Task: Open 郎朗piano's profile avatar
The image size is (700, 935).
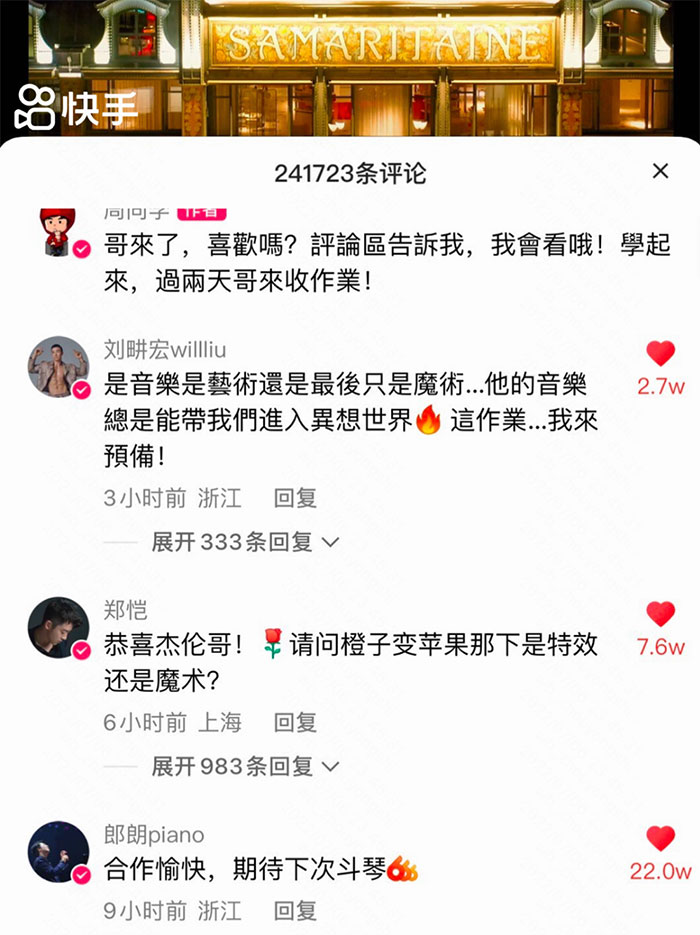Action: (58, 852)
